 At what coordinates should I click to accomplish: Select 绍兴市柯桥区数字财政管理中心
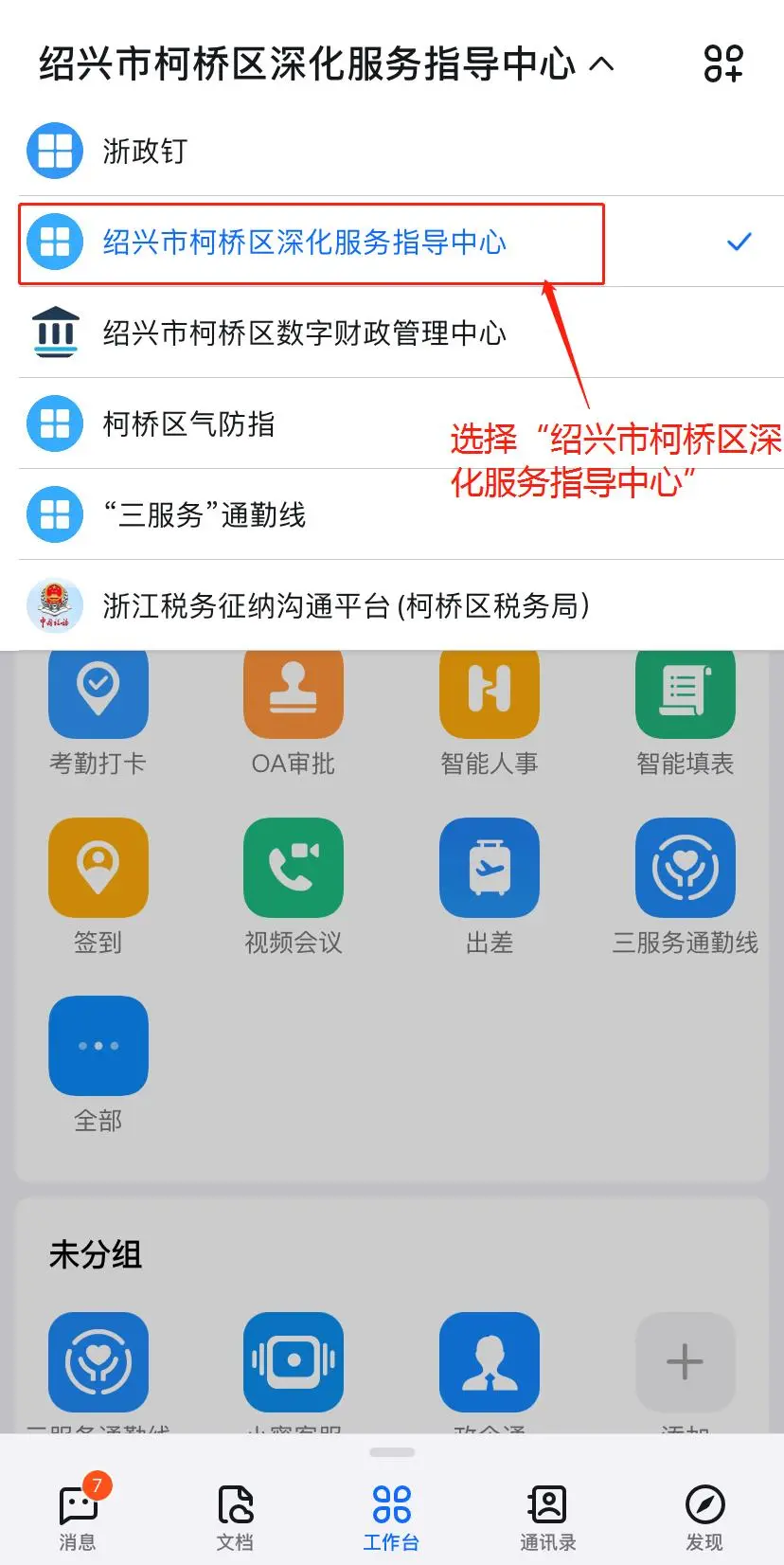tap(304, 333)
